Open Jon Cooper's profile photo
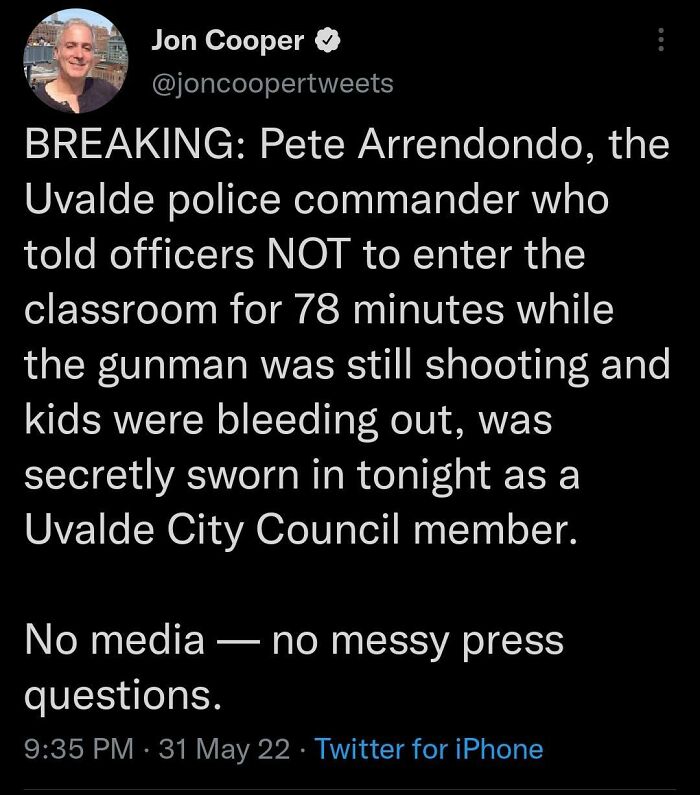The width and height of the screenshot is (700, 795). [x=73, y=61]
